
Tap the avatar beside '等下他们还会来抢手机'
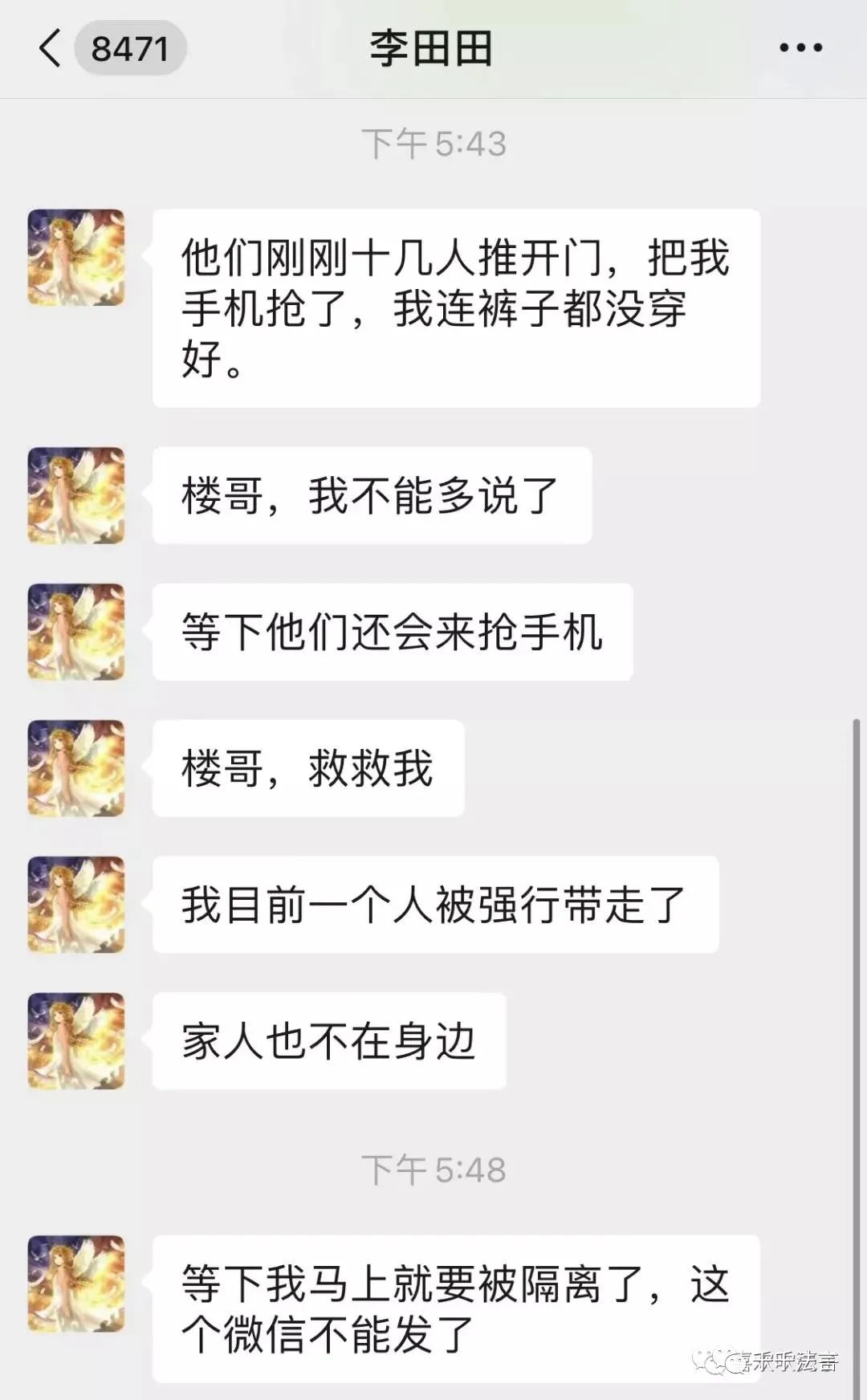point(76,632)
